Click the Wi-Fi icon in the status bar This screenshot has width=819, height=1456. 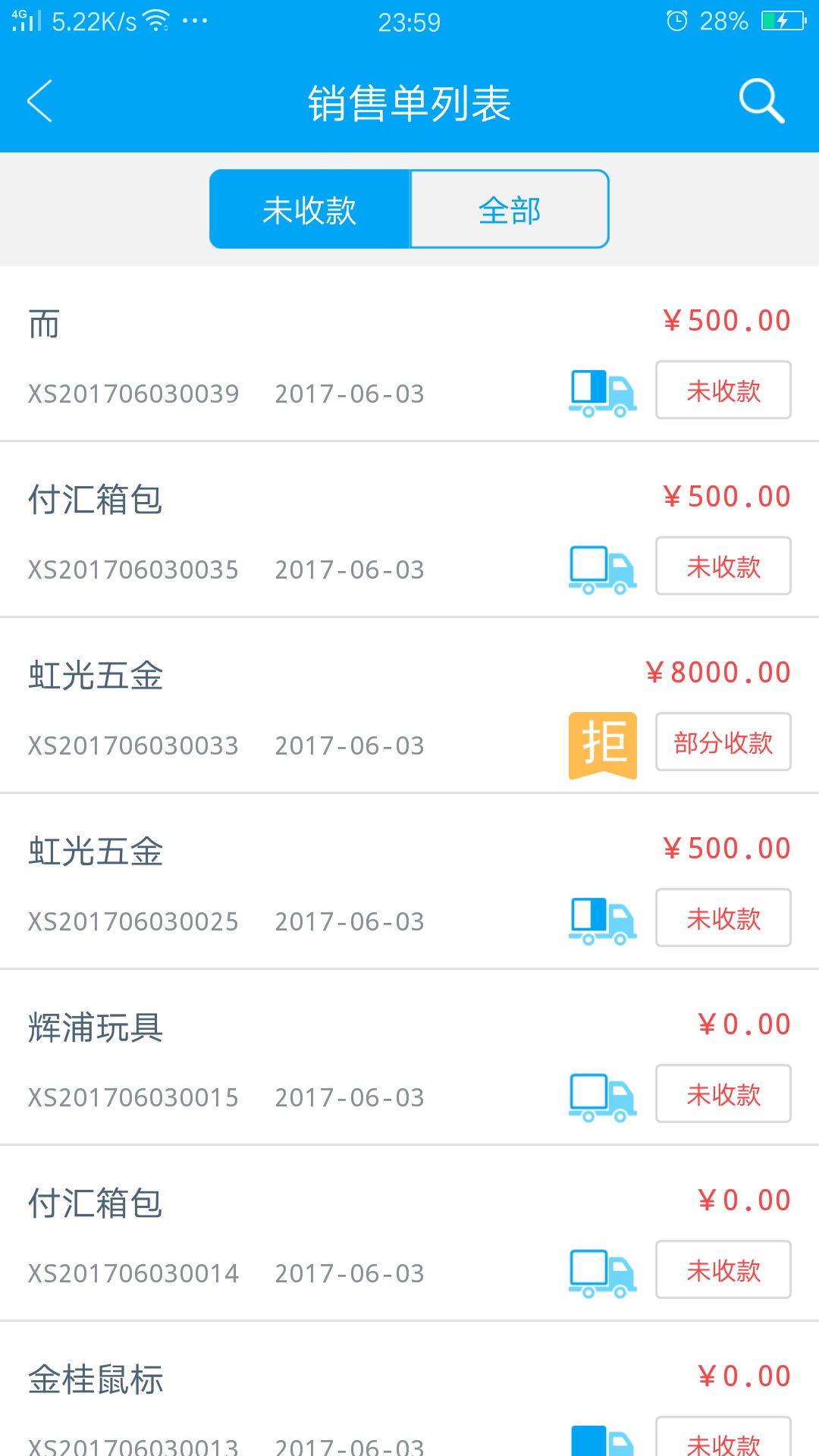click(157, 19)
